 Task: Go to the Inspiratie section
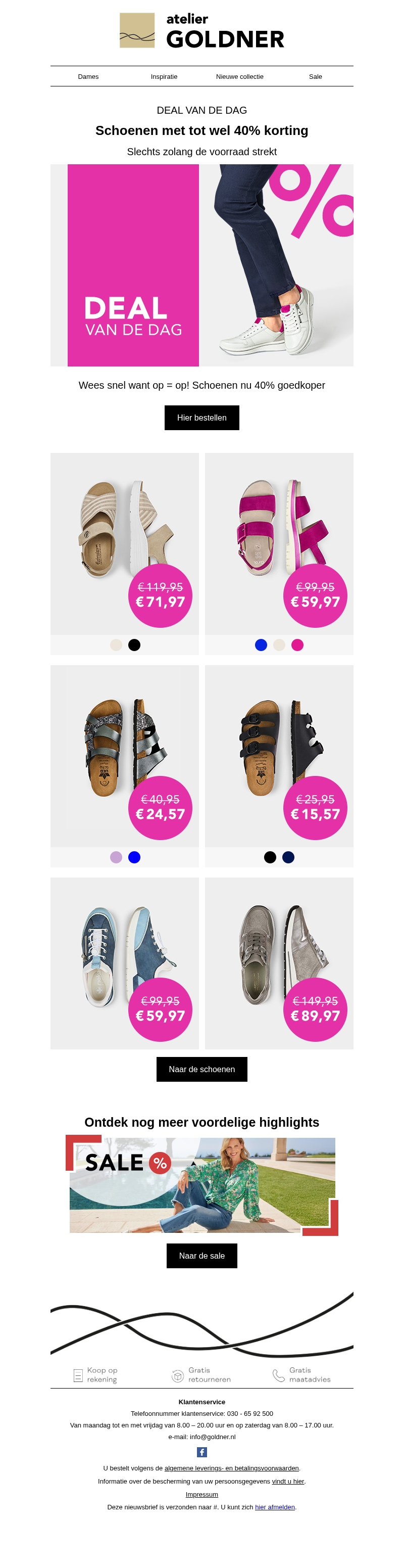(164, 77)
